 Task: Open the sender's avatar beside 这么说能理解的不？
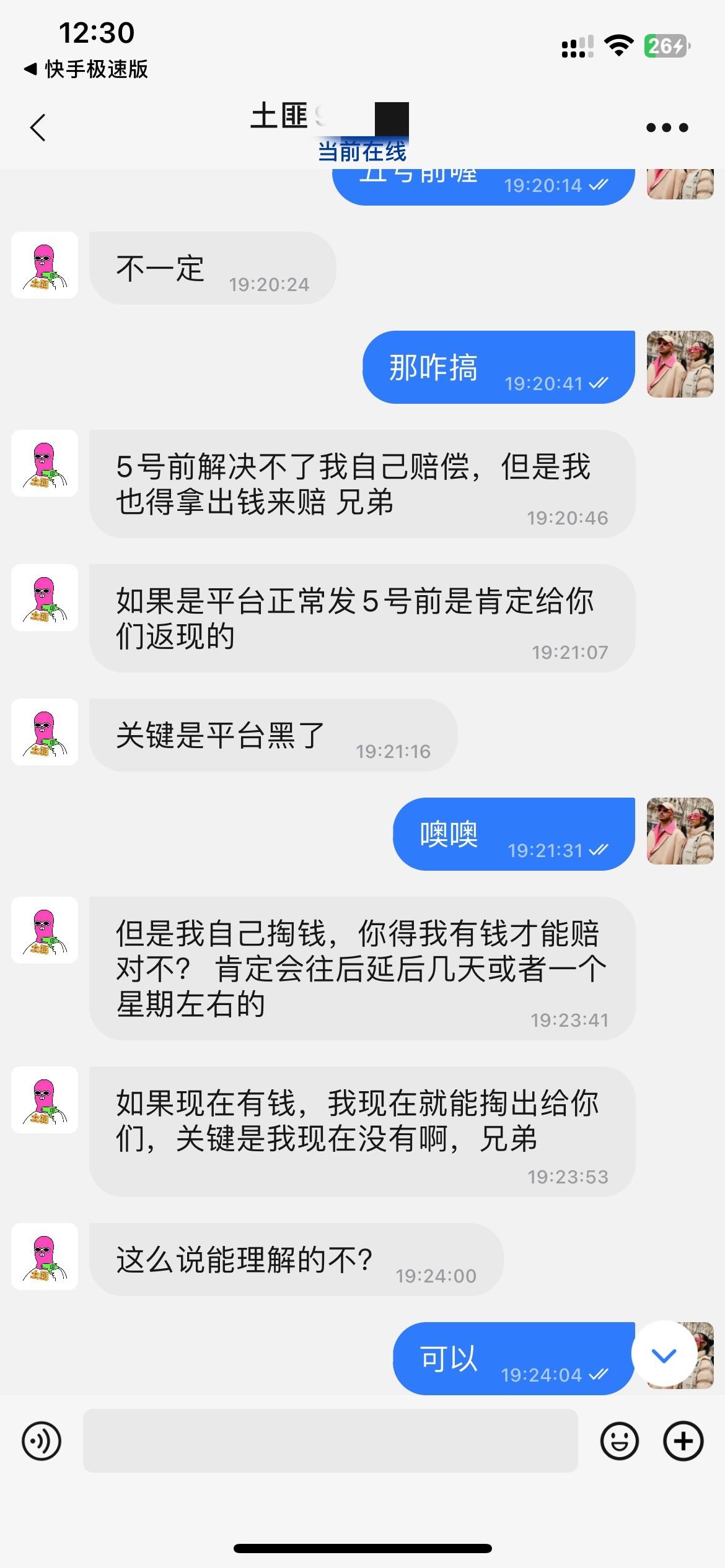(x=45, y=1257)
